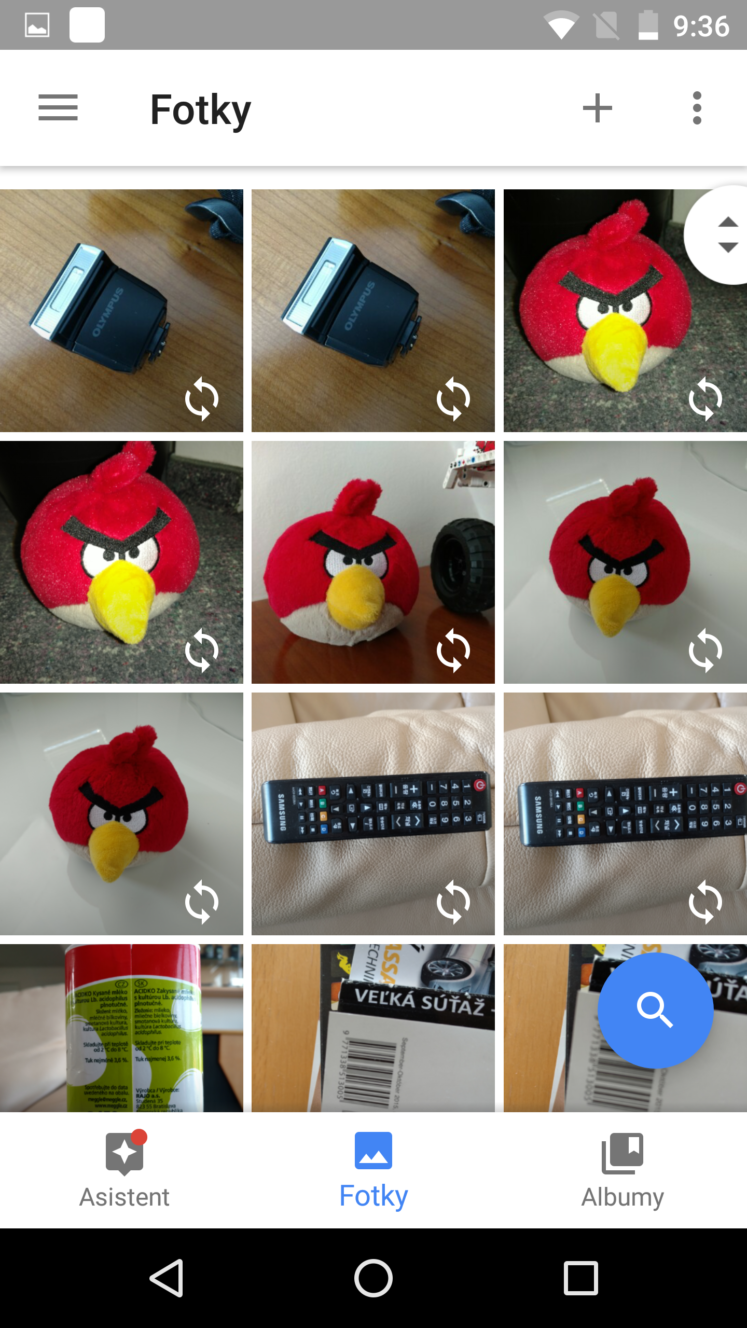This screenshot has height=1328, width=747.
Task: Tap the plus icon to create new
Action: (x=597, y=108)
